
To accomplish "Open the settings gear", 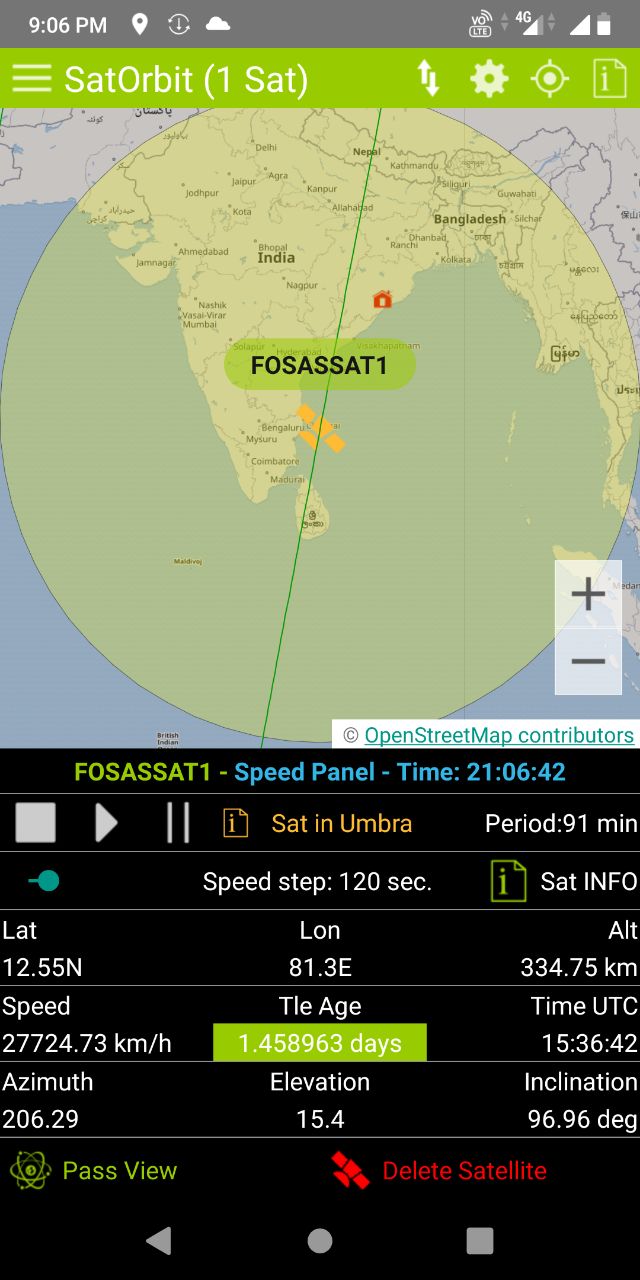I will point(489,78).
